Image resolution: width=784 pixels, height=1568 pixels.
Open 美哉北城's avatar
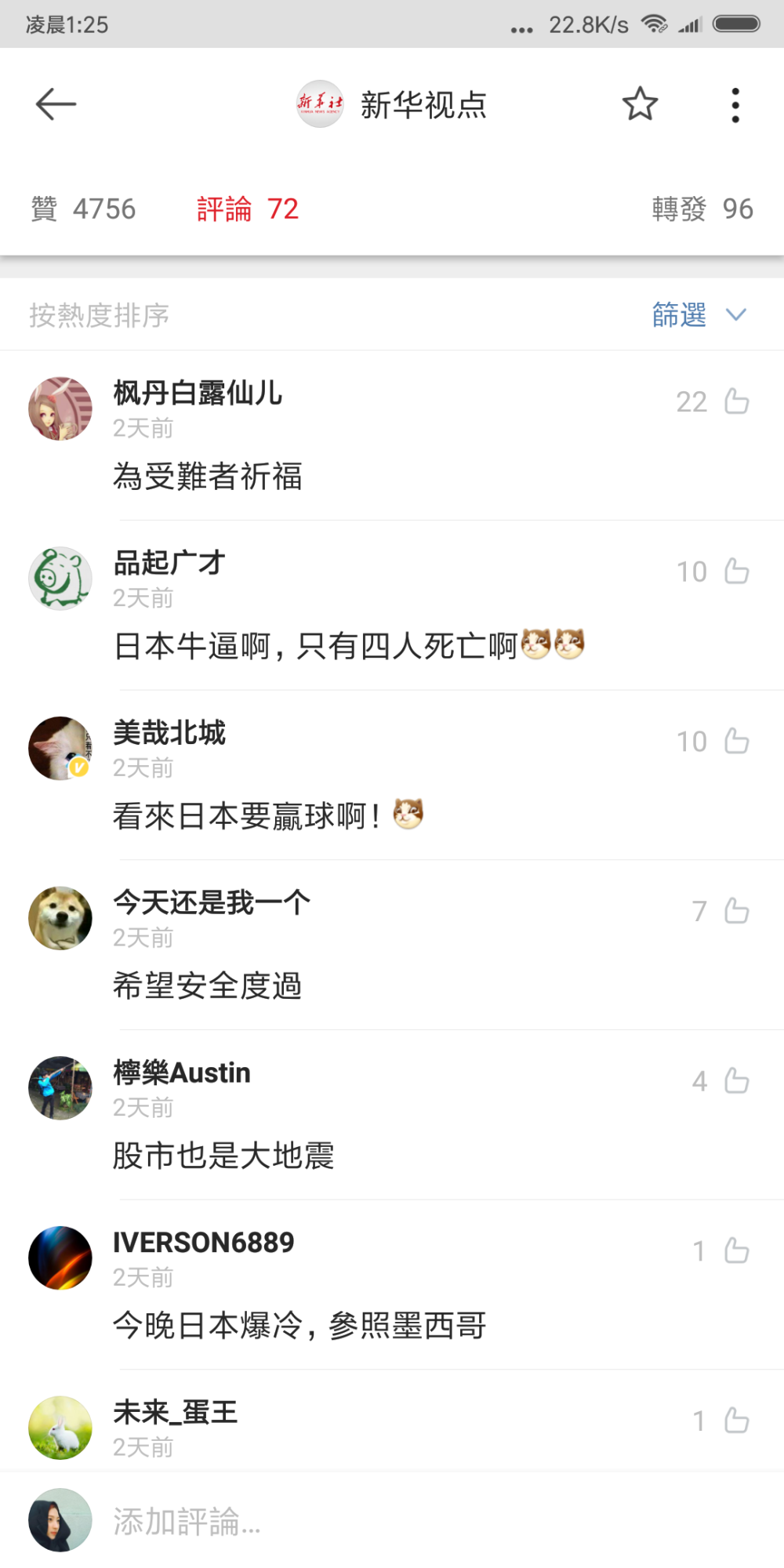tap(60, 748)
